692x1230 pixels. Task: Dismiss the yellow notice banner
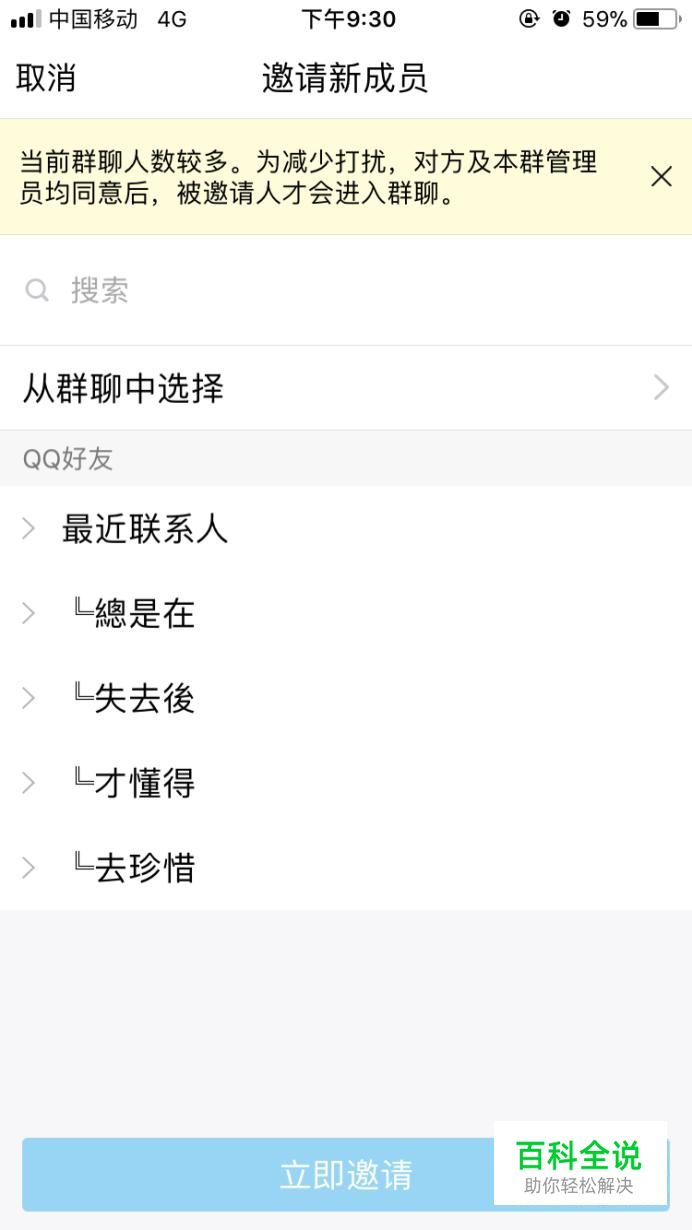tap(661, 177)
